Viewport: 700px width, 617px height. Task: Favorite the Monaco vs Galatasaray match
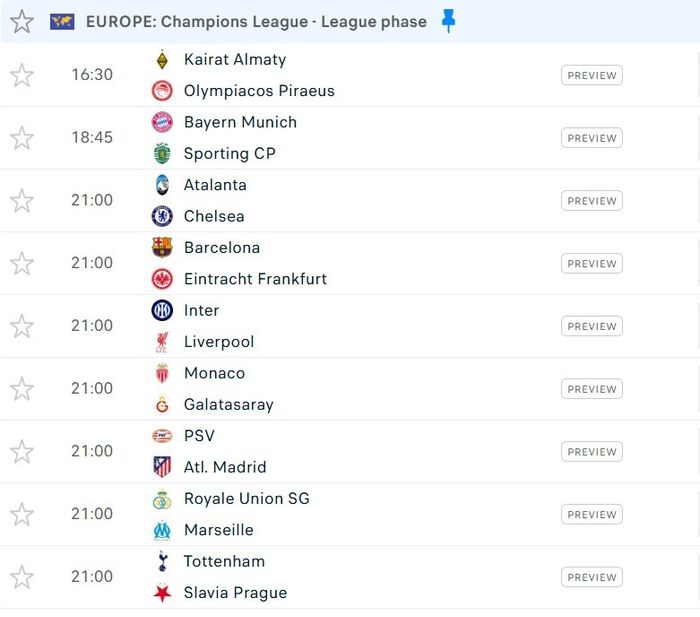pyautogui.click(x=22, y=389)
